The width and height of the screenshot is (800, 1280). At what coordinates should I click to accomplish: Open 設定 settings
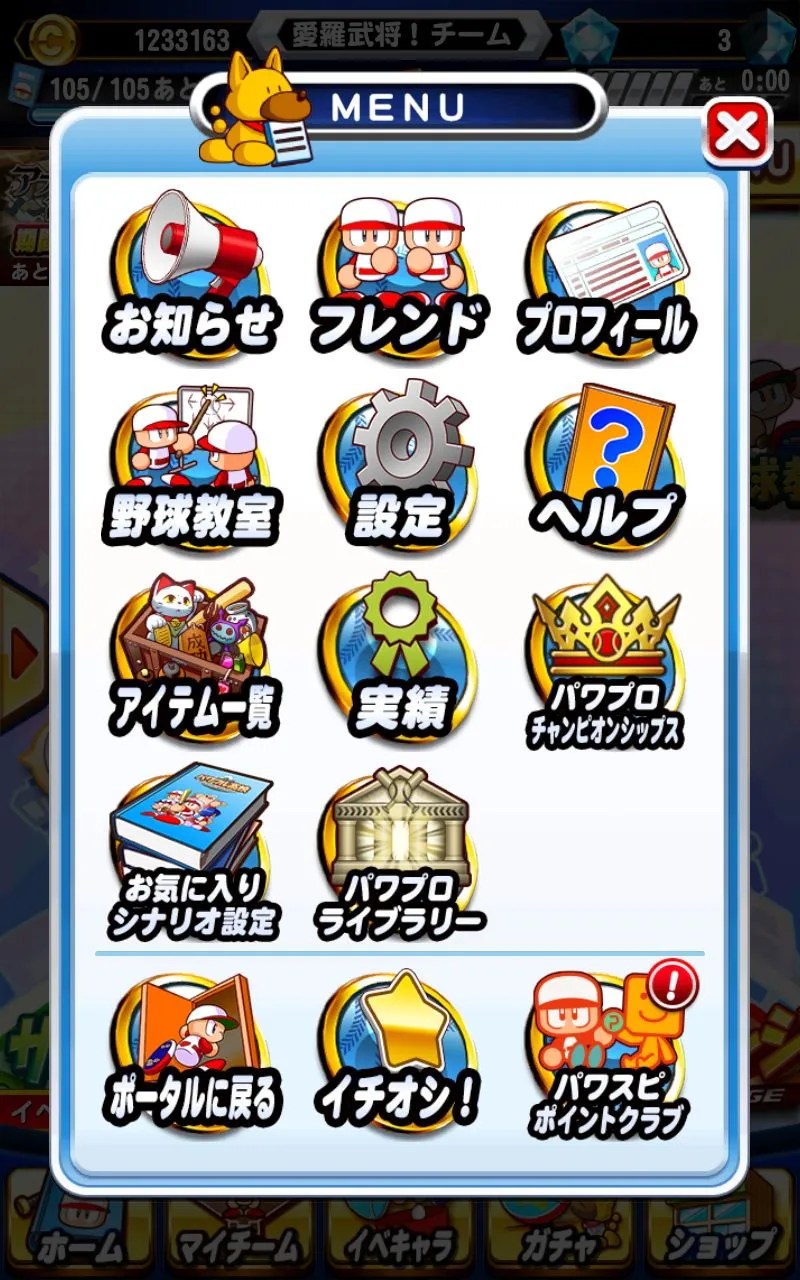[x=399, y=465]
